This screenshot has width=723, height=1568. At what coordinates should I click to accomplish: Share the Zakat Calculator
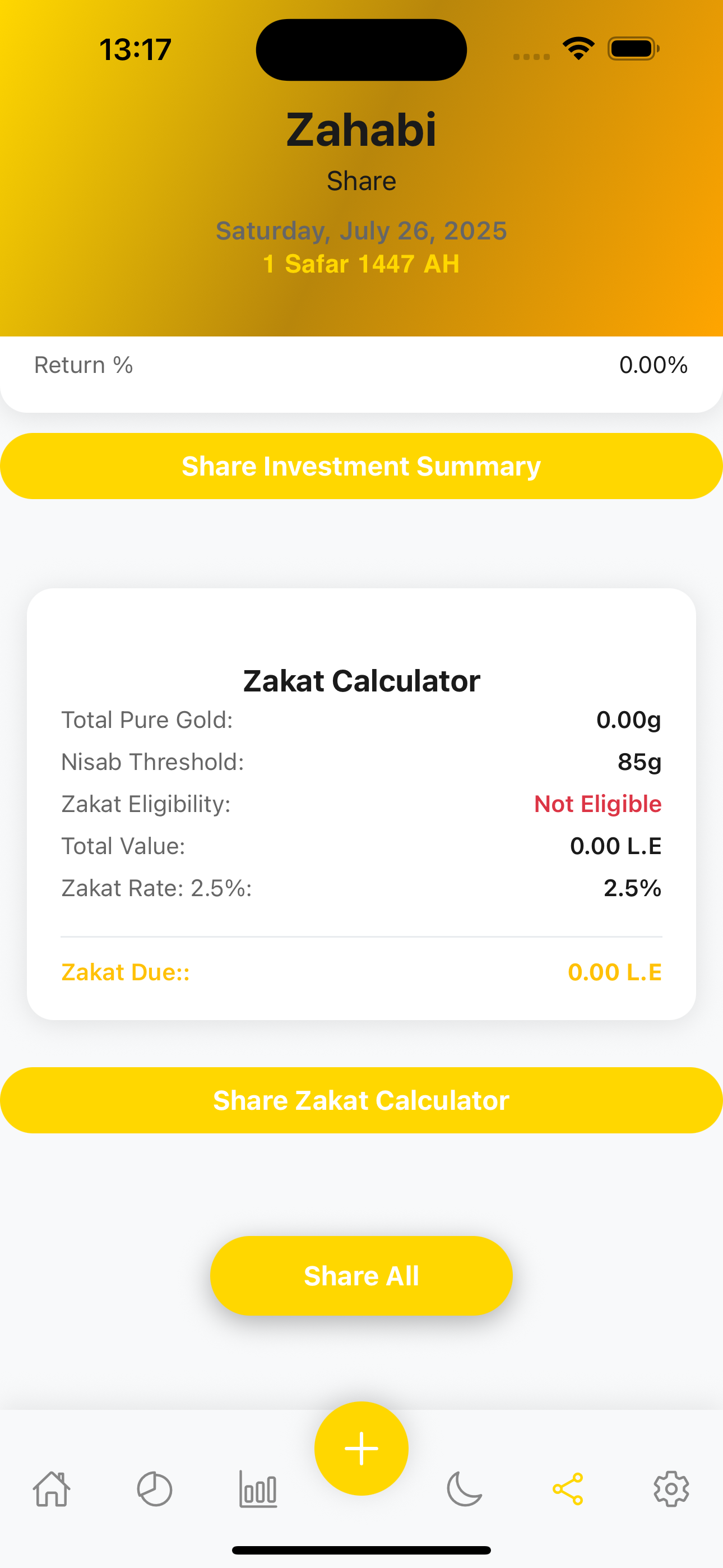pos(361,1100)
